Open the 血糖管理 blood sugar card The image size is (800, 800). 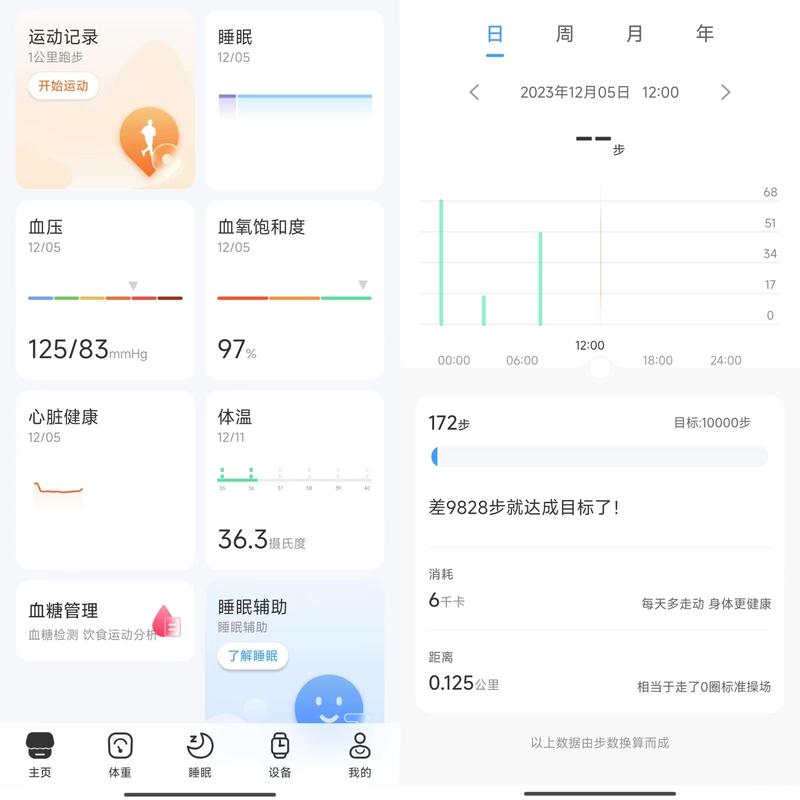coord(105,620)
